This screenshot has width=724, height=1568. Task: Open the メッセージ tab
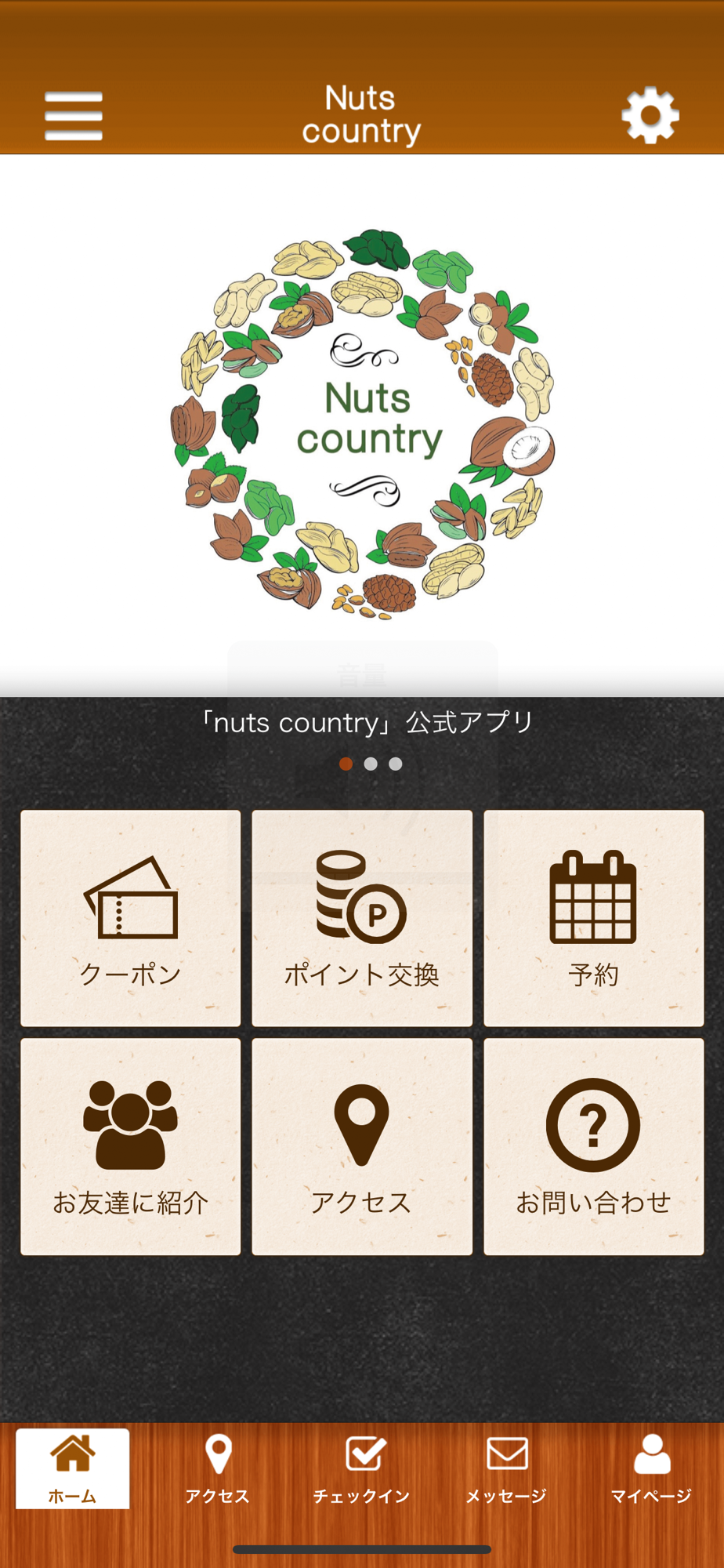click(x=506, y=1468)
